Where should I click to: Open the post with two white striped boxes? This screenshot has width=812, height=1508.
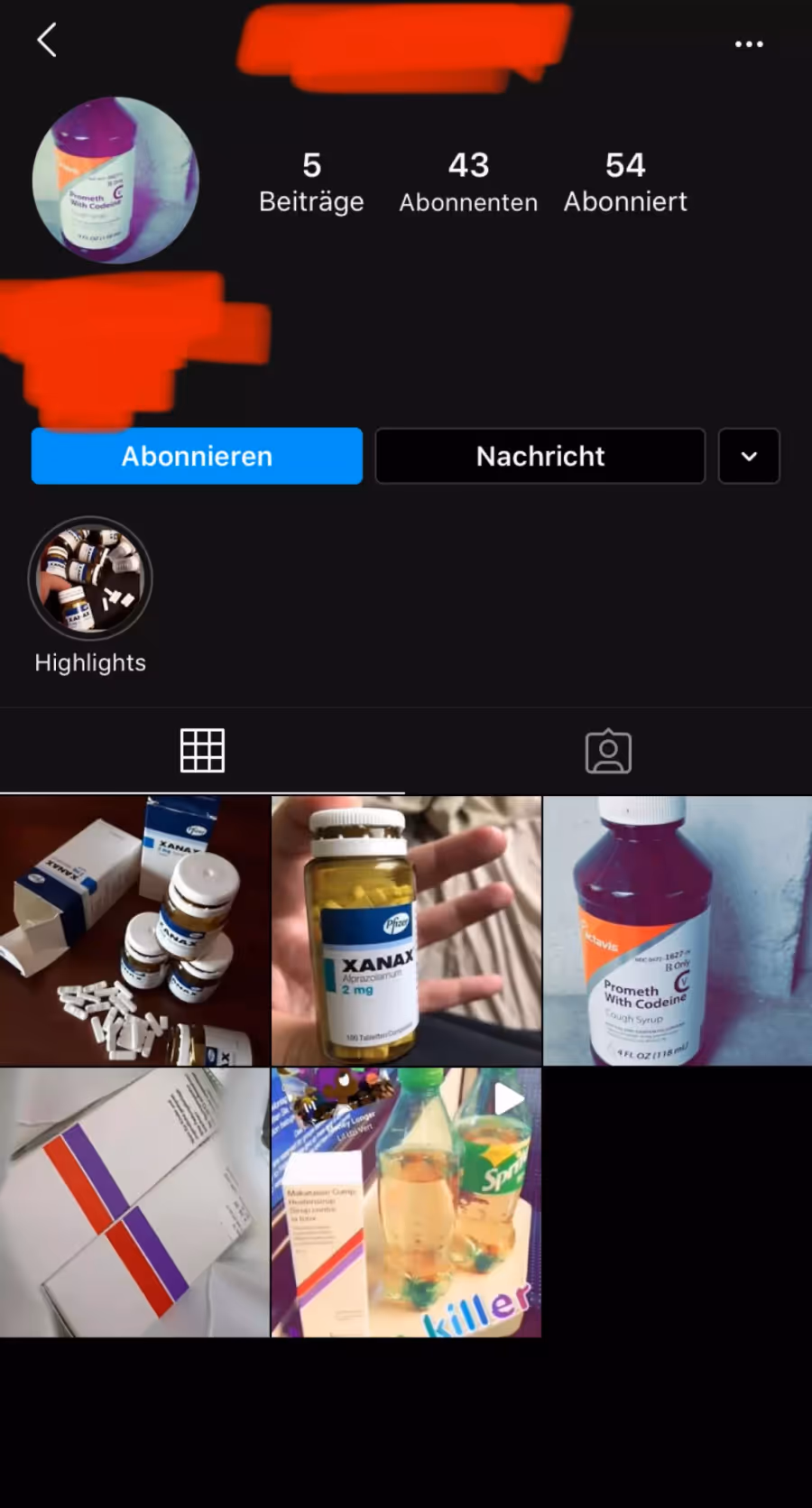pyautogui.click(x=134, y=1202)
